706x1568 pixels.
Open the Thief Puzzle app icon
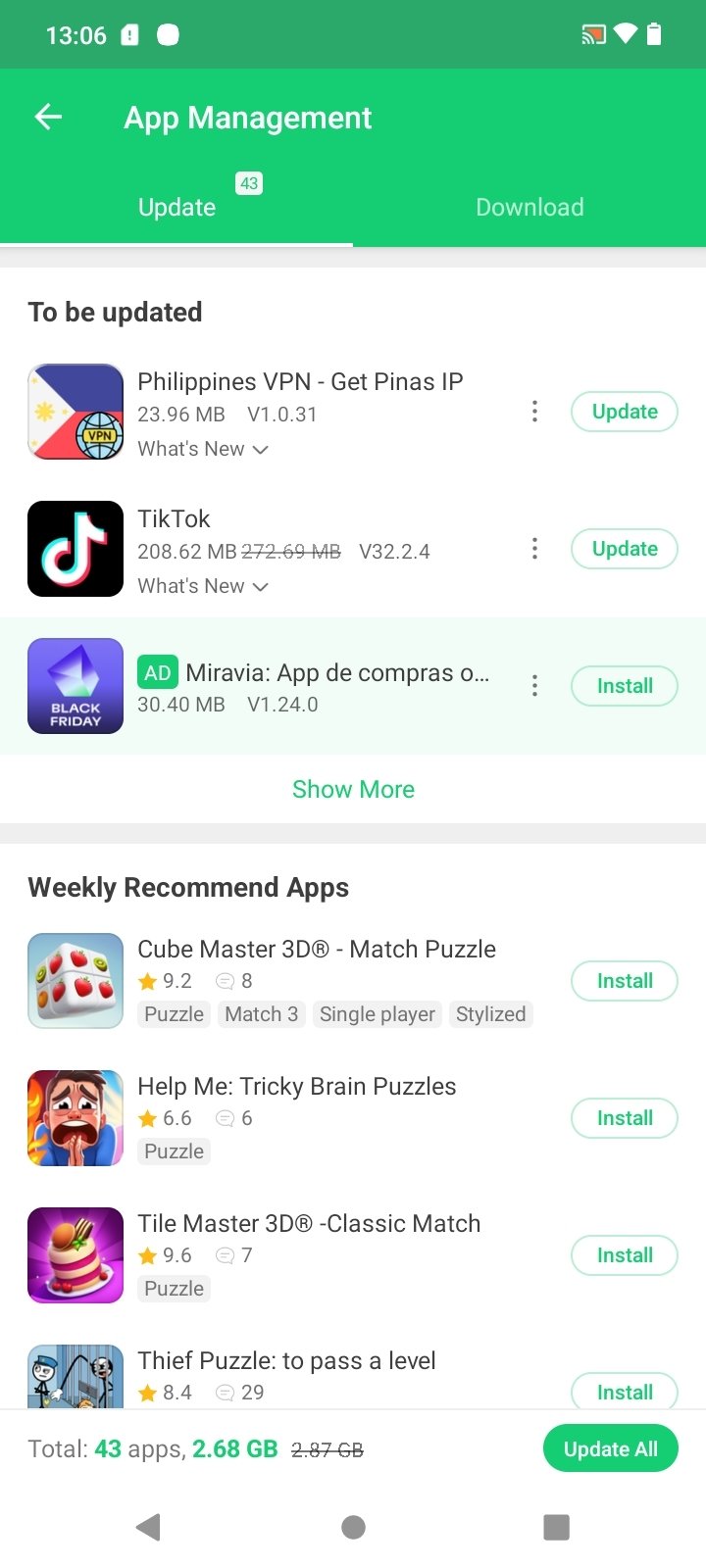point(75,1377)
